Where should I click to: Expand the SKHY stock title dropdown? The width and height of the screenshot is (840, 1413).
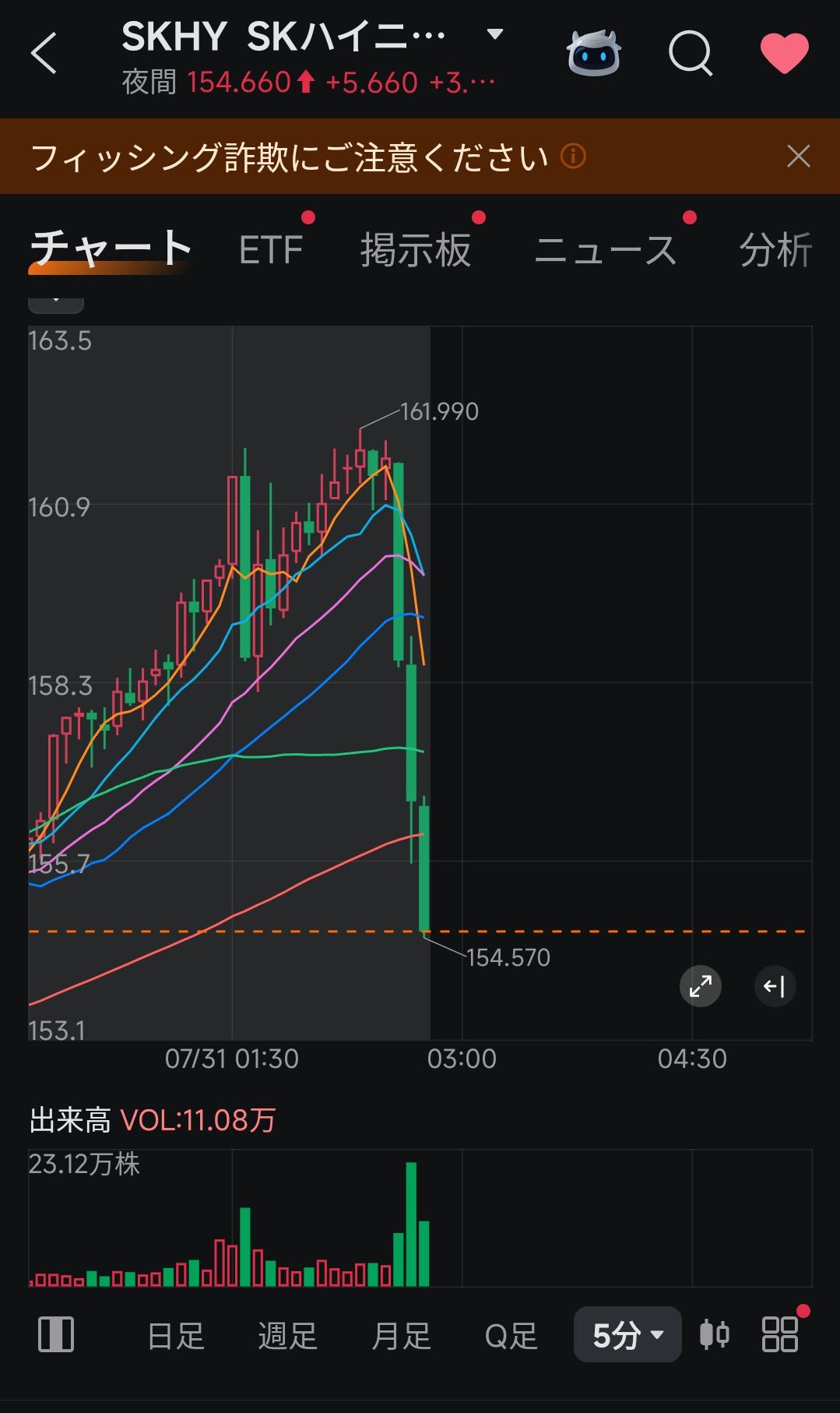pyautogui.click(x=494, y=34)
